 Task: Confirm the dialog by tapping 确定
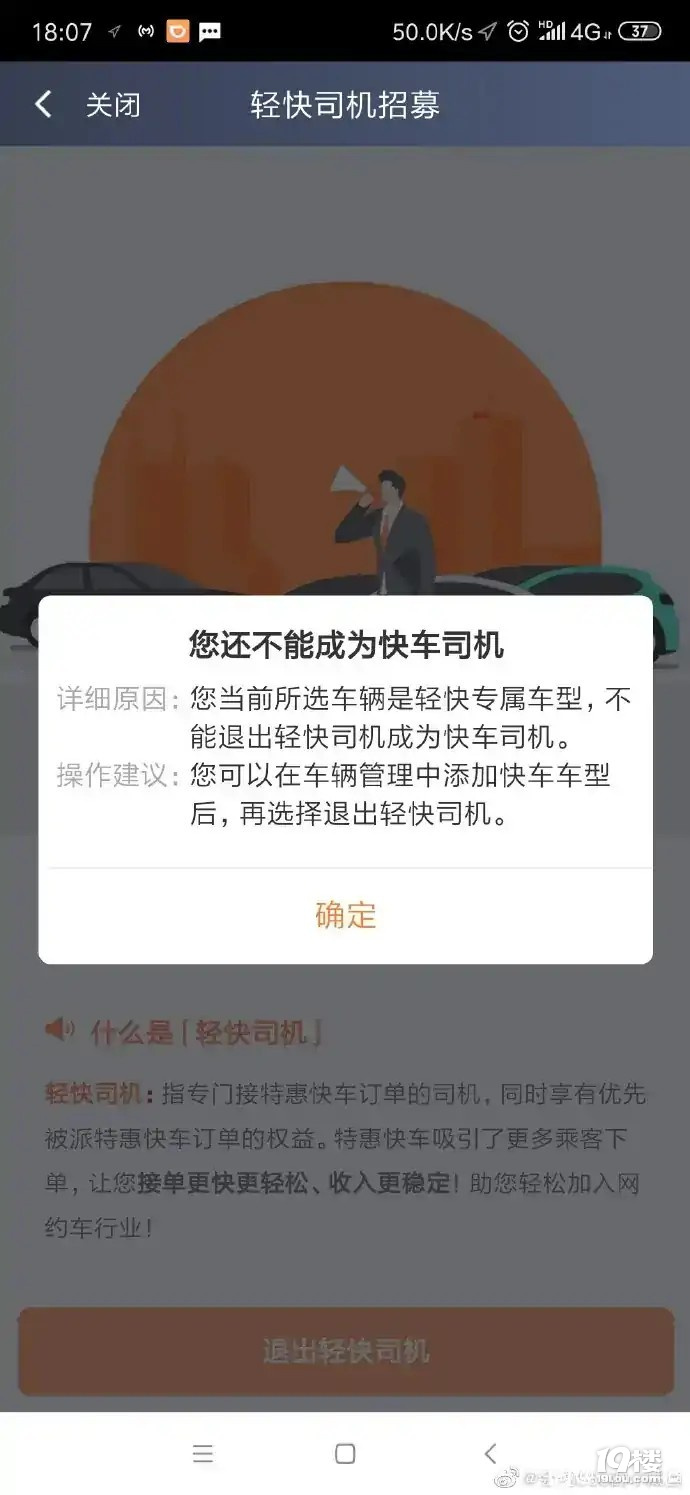(345, 915)
